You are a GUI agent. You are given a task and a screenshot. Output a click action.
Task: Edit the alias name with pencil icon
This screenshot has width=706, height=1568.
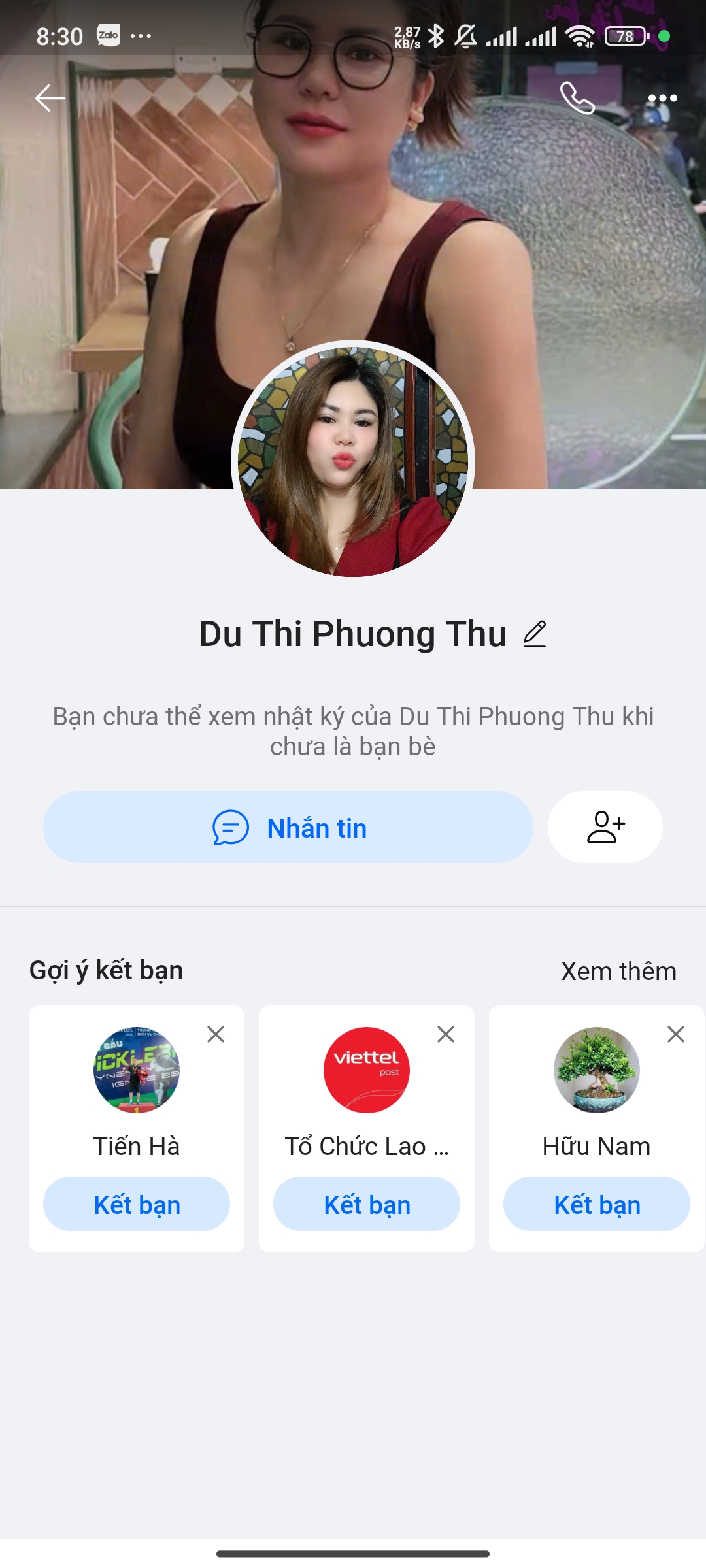(535, 634)
